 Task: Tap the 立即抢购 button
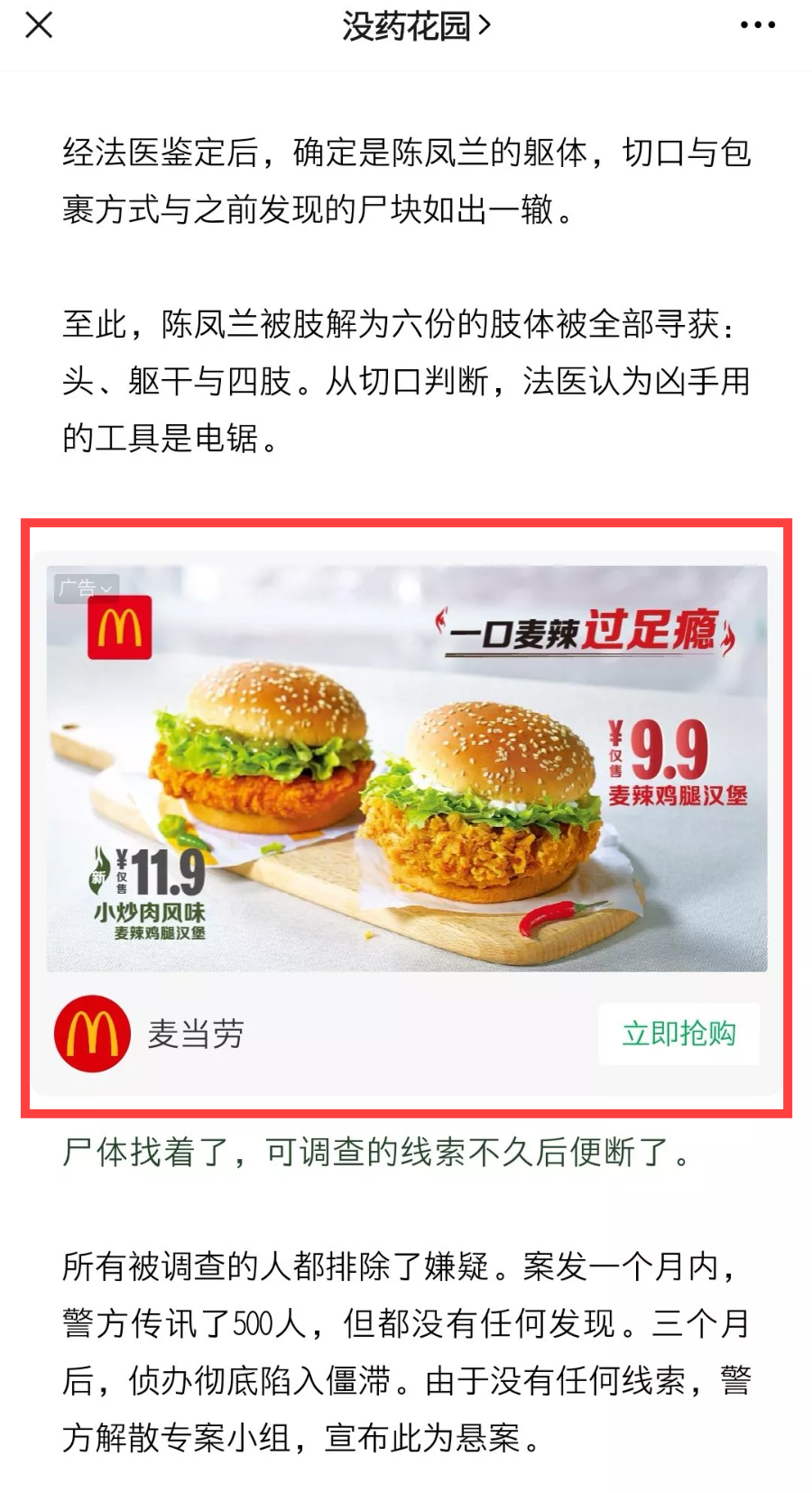point(678,1034)
